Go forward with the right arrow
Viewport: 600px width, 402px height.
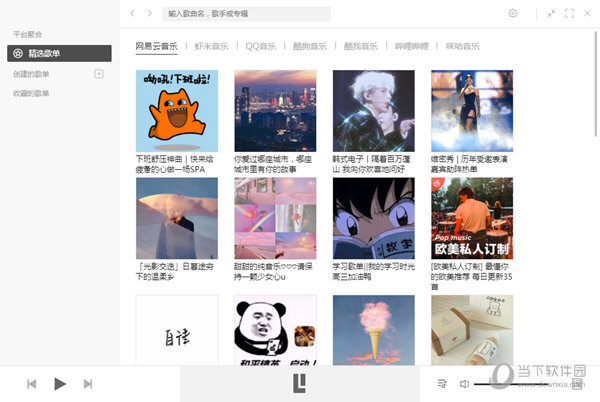[149, 14]
